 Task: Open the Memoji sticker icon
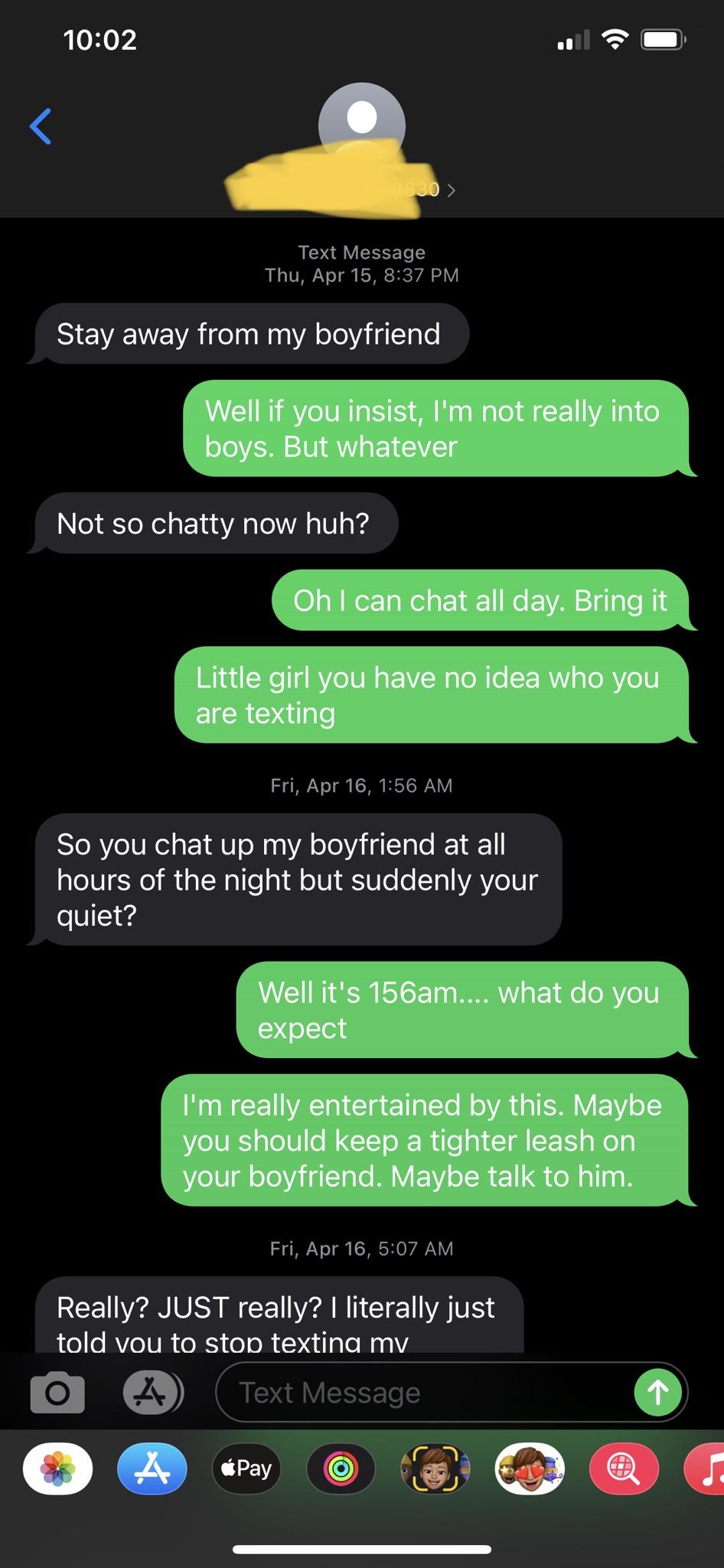pos(435,1468)
